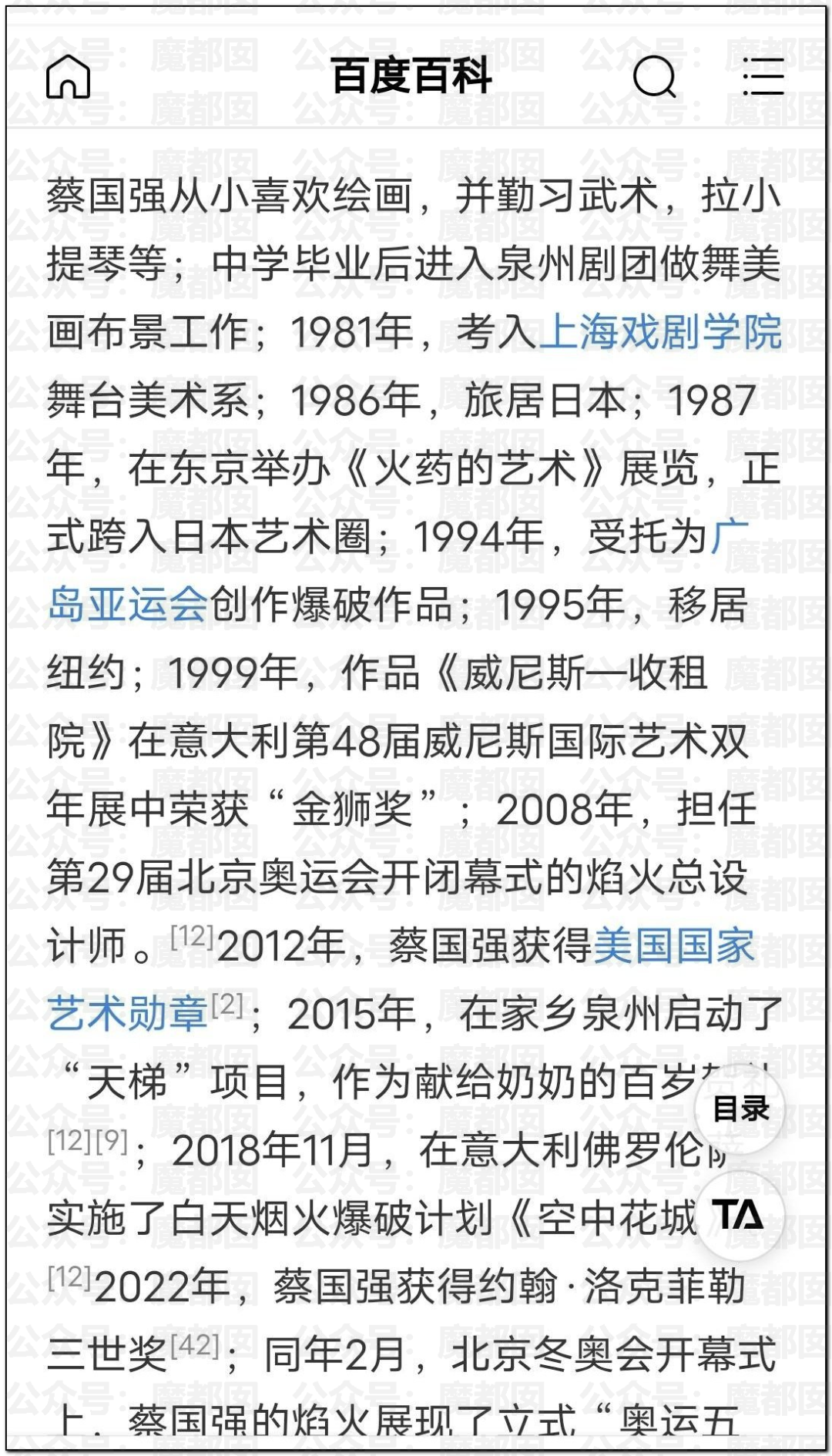Screen dimensions: 832x1456
Task: Open the top-right menu list
Action: click(763, 78)
